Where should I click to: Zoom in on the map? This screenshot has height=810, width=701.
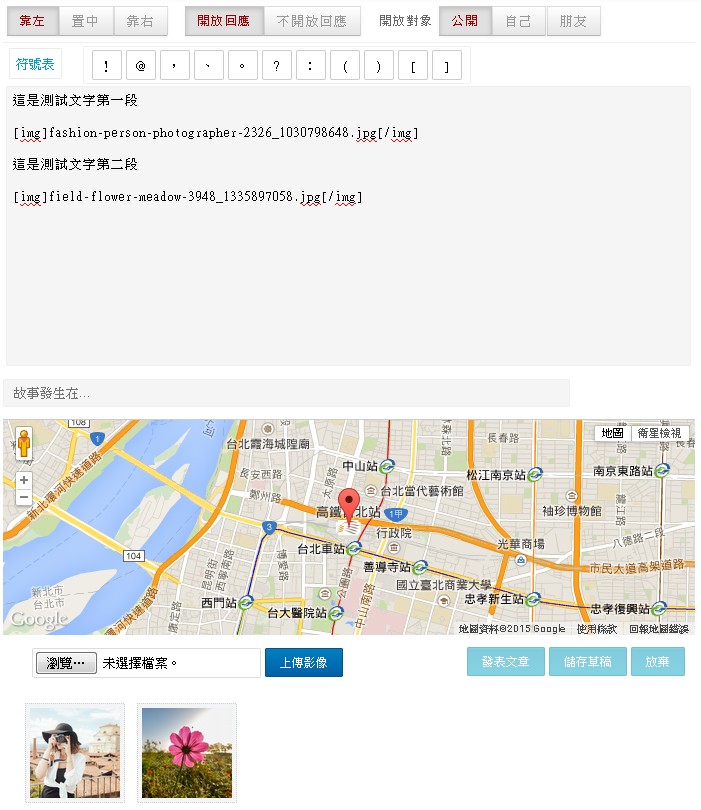[24, 481]
